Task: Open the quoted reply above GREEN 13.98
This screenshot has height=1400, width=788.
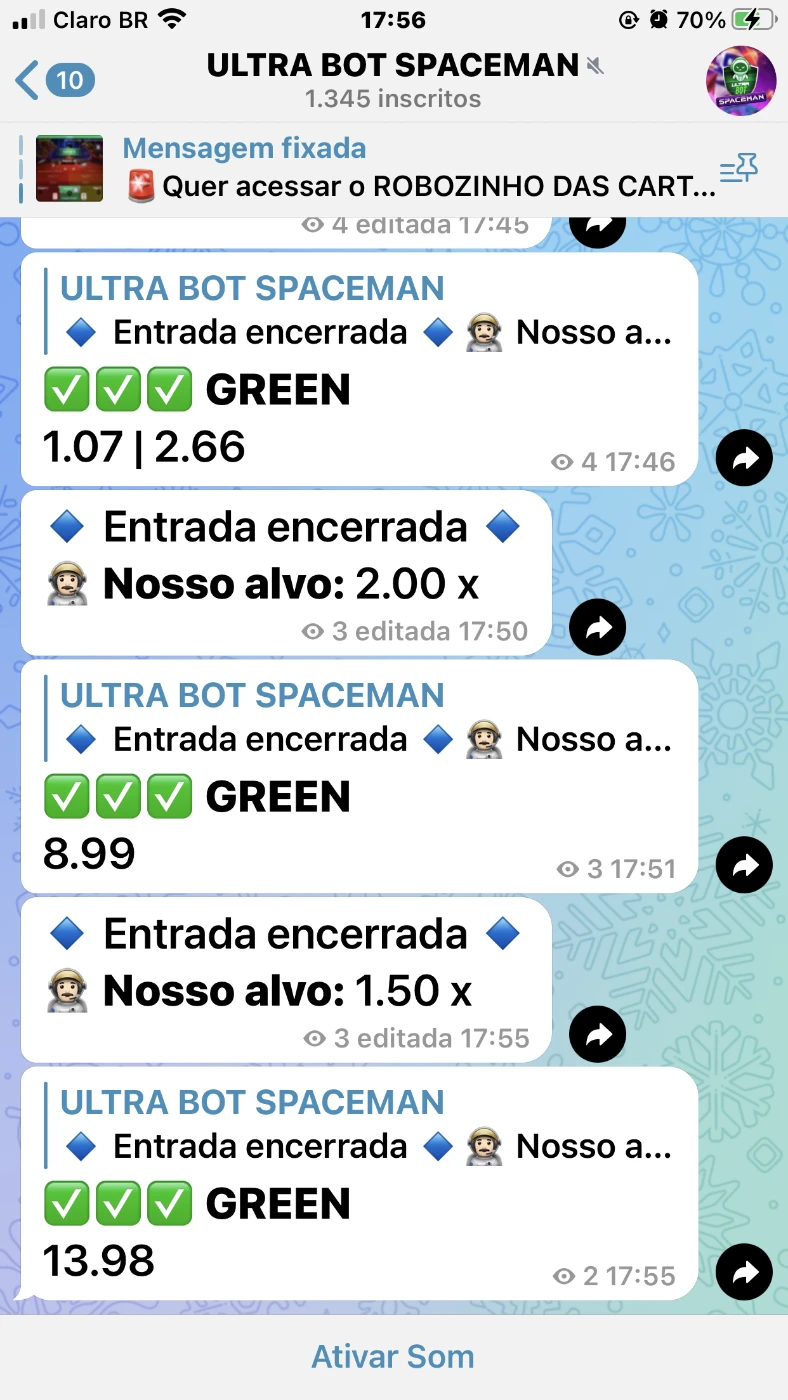Action: point(360,1125)
